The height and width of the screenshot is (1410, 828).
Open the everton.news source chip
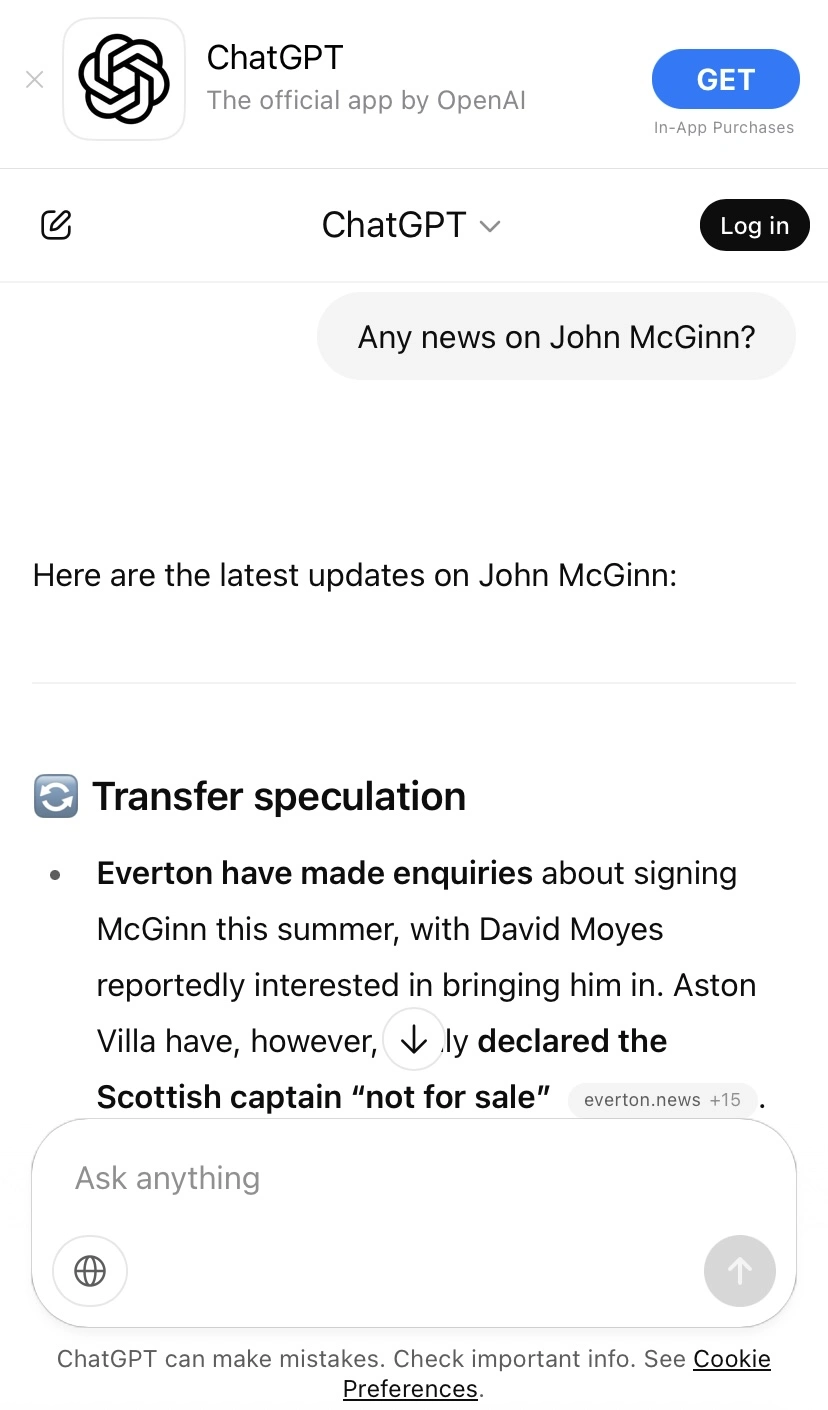point(661,1099)
